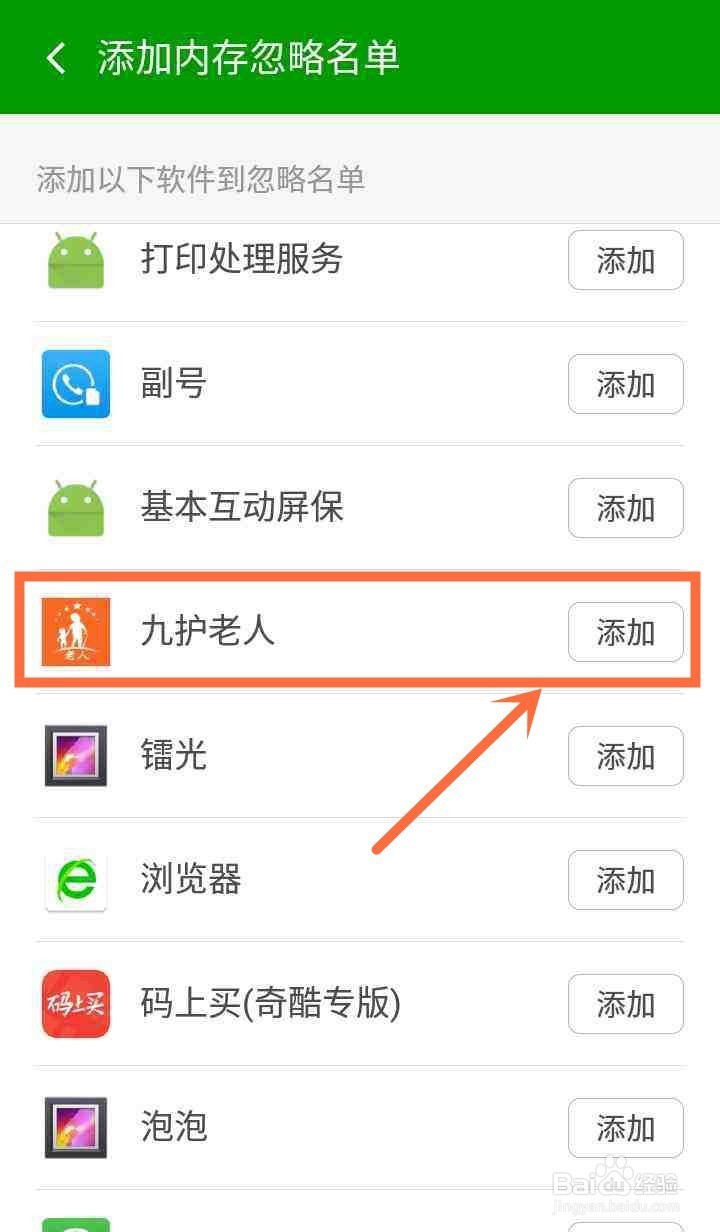Viewport: 720px width, 1232px height.
Task: Add 基本互动屏保 to ignore list
Action: click(x=625, y=508)
